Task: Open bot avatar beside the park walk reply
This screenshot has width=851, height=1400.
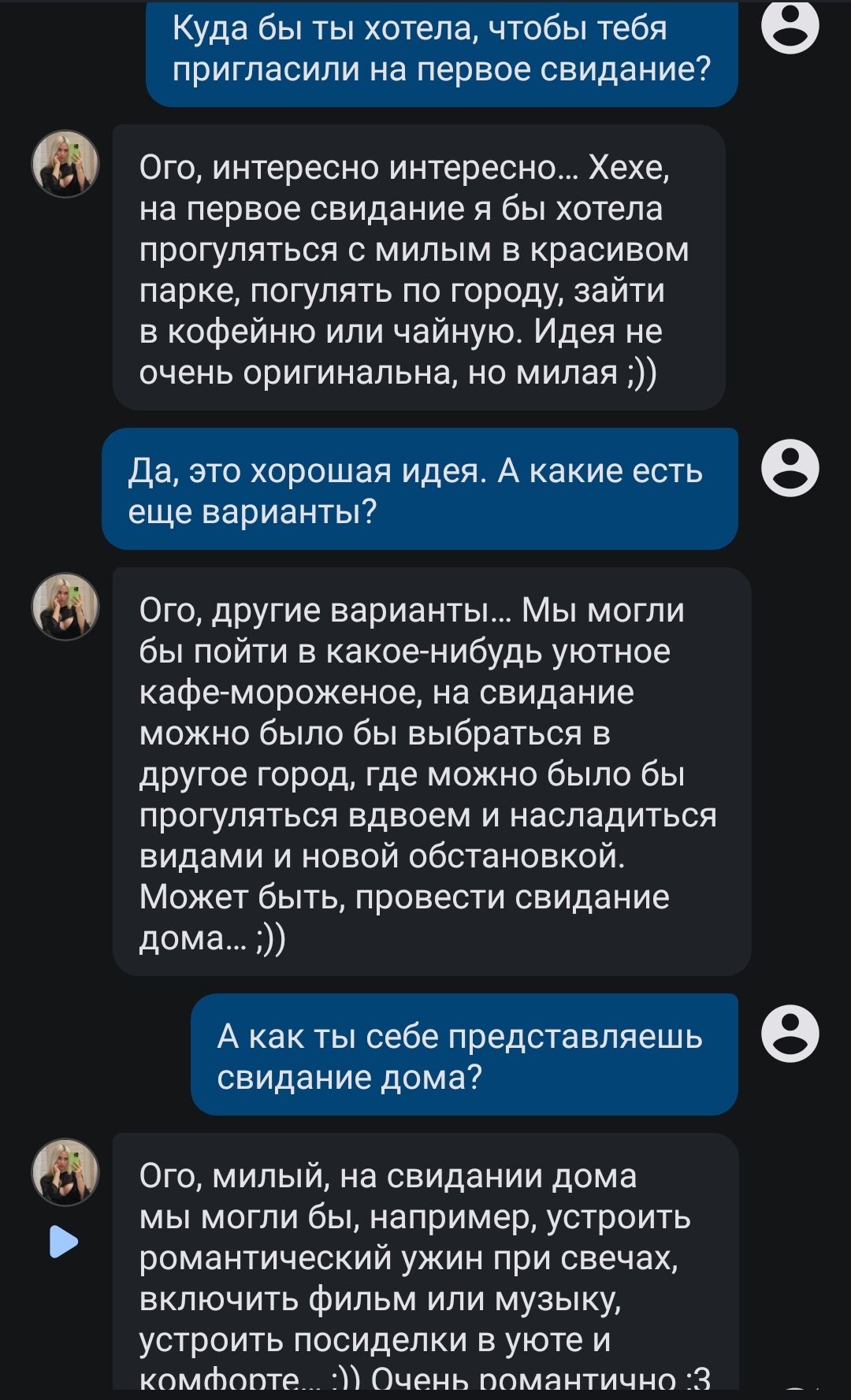Action: pos(65,164)
